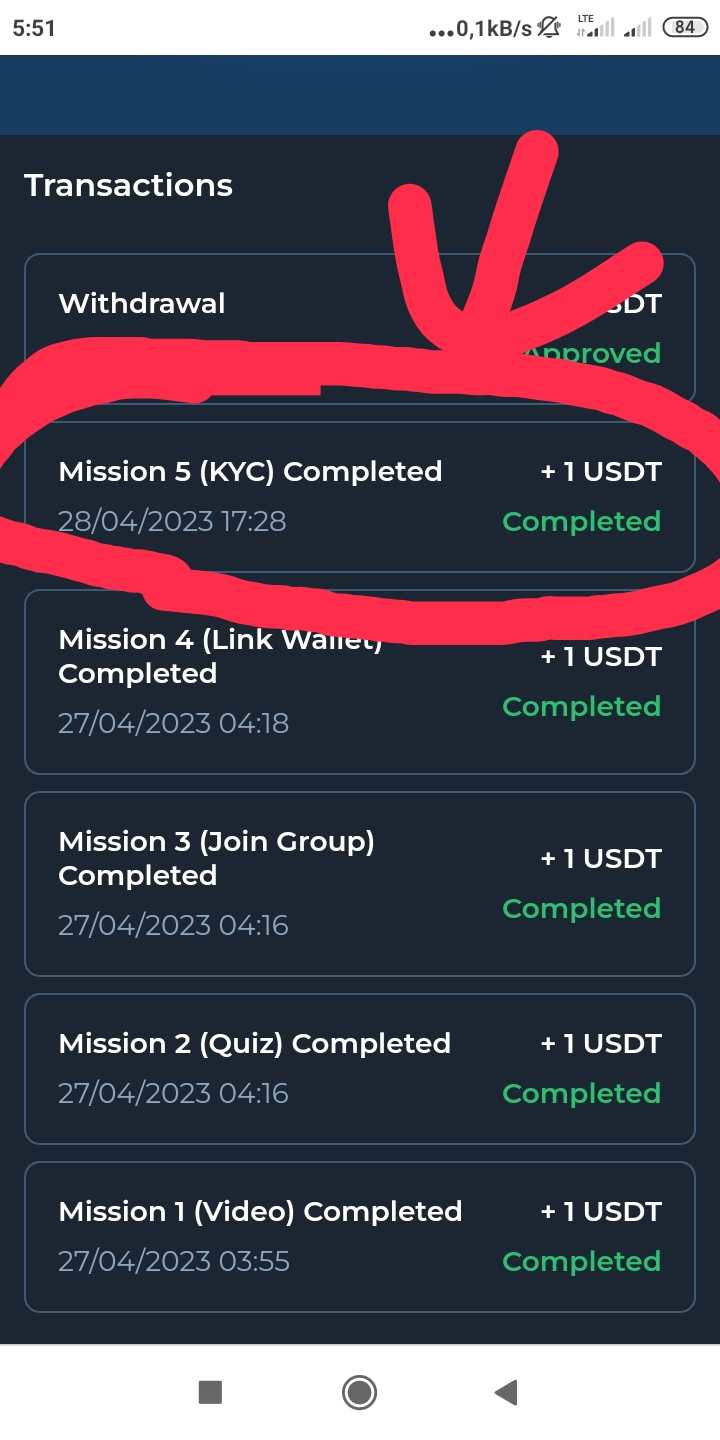Go back using the system back button

coord(506,1392)
